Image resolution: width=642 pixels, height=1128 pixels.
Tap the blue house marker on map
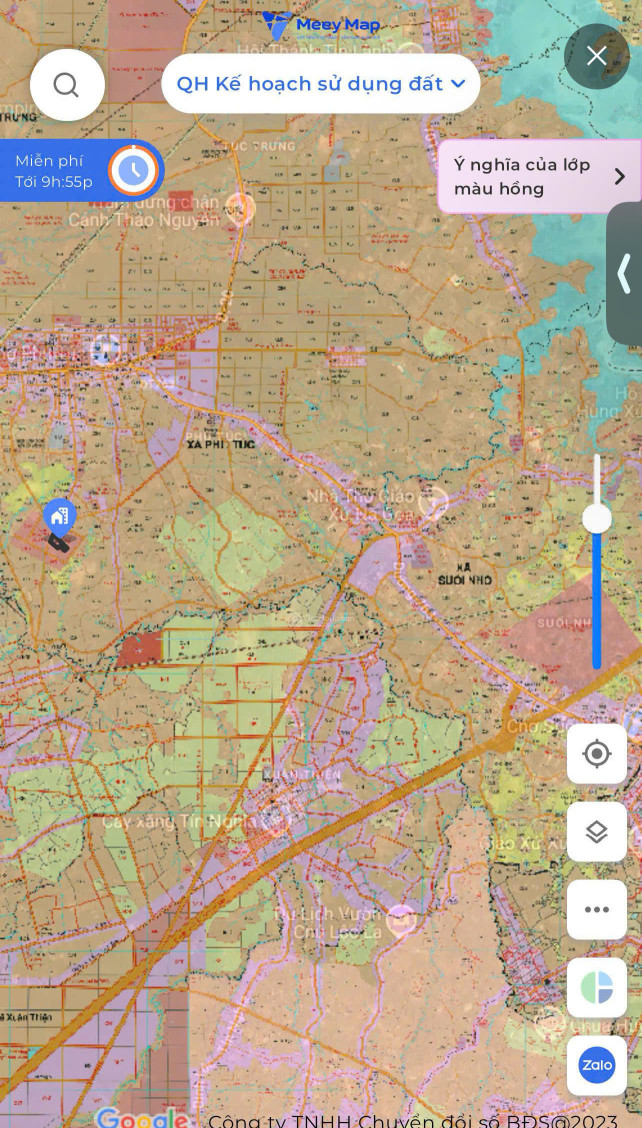point(60,517)
